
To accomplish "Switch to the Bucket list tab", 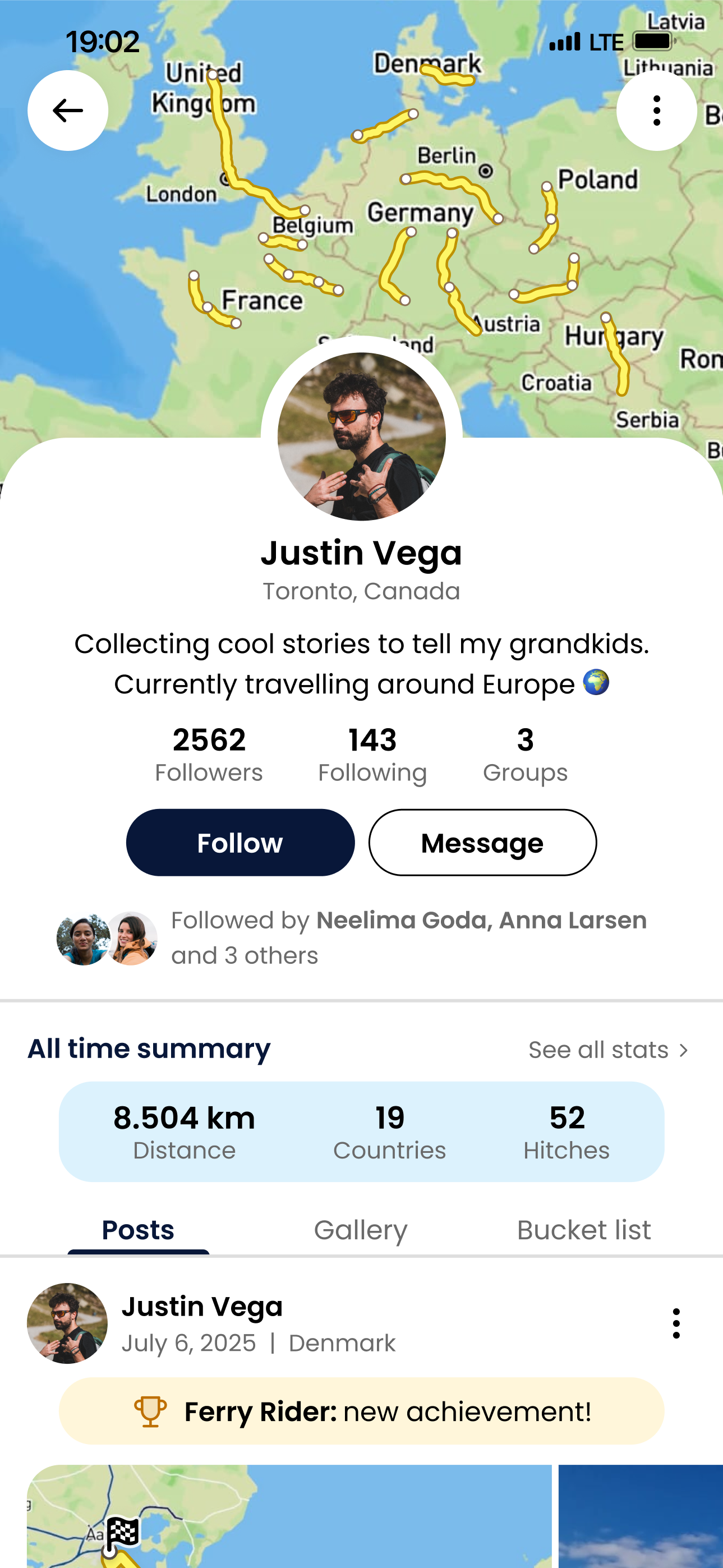I will [584, 1230].
